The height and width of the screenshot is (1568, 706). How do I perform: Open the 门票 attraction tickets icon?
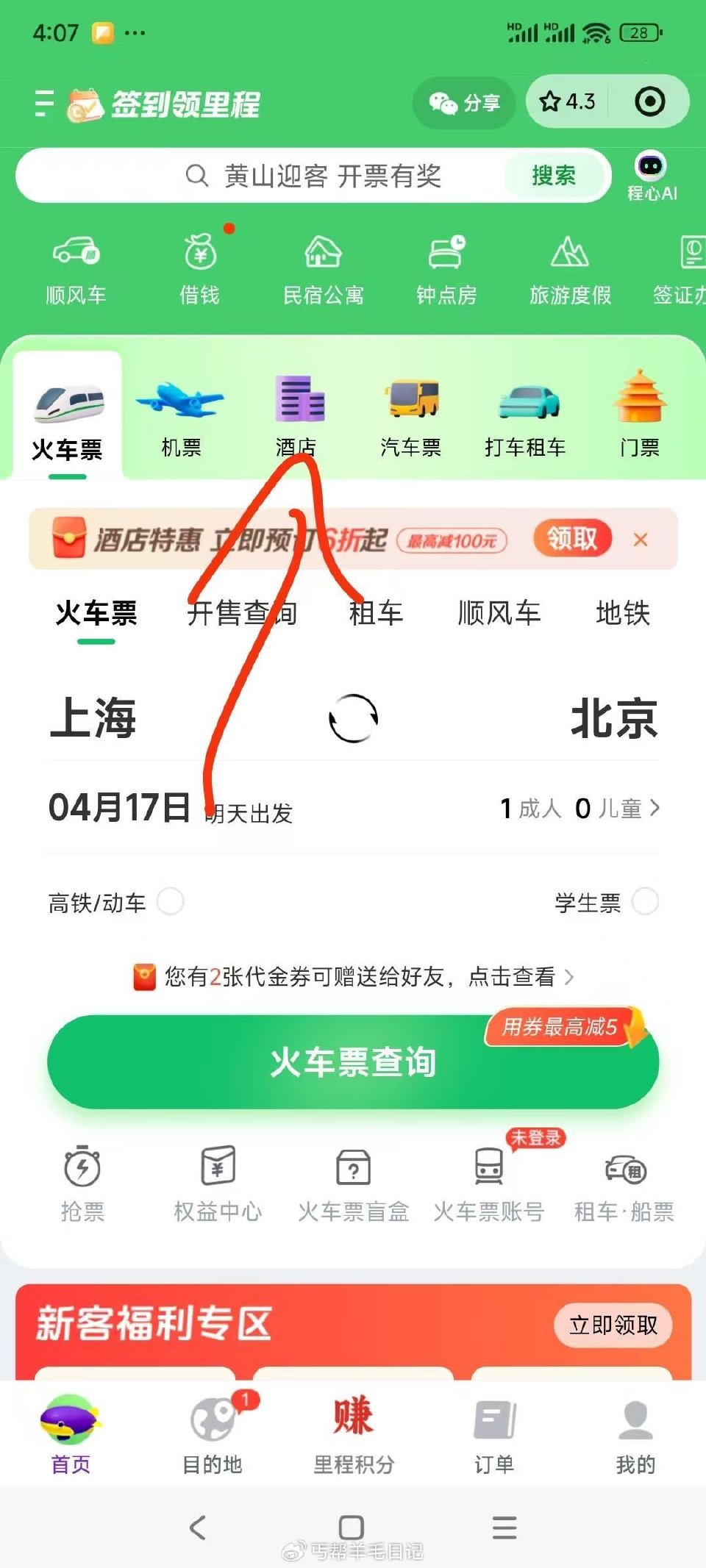639,412
